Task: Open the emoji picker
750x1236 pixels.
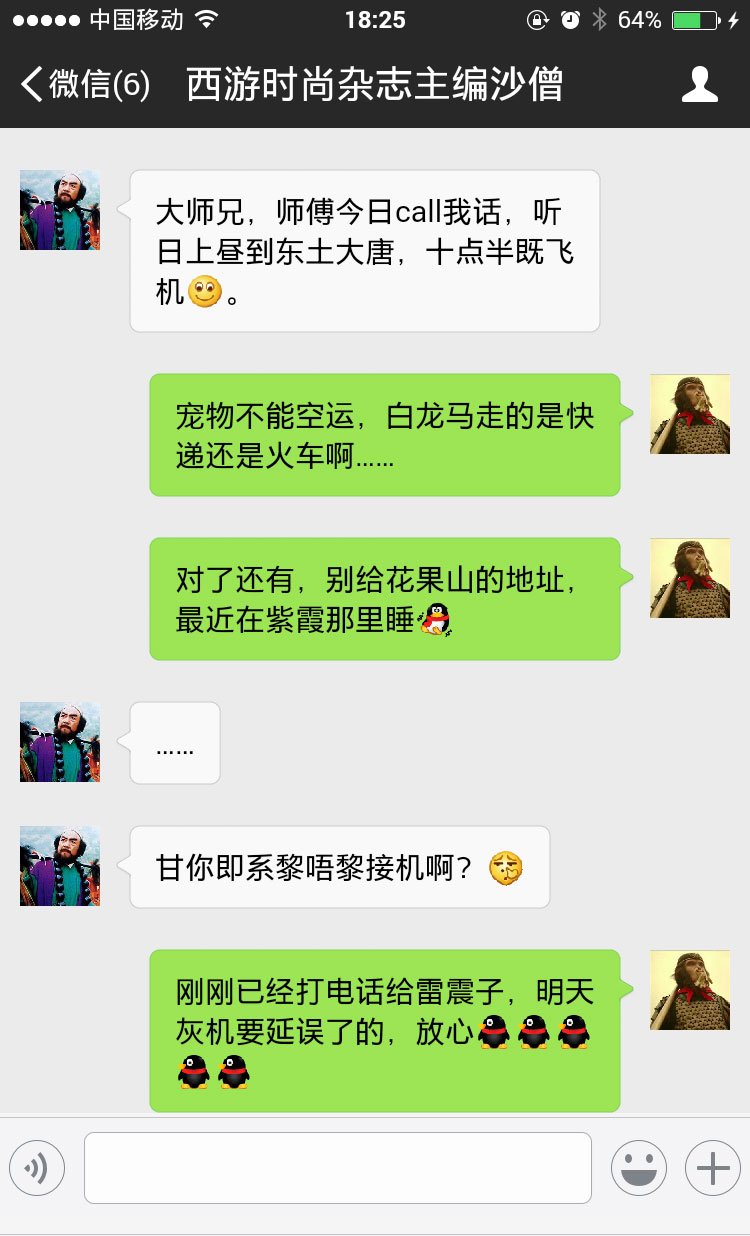Action: pyautogui.click(x=638, y=1167)
